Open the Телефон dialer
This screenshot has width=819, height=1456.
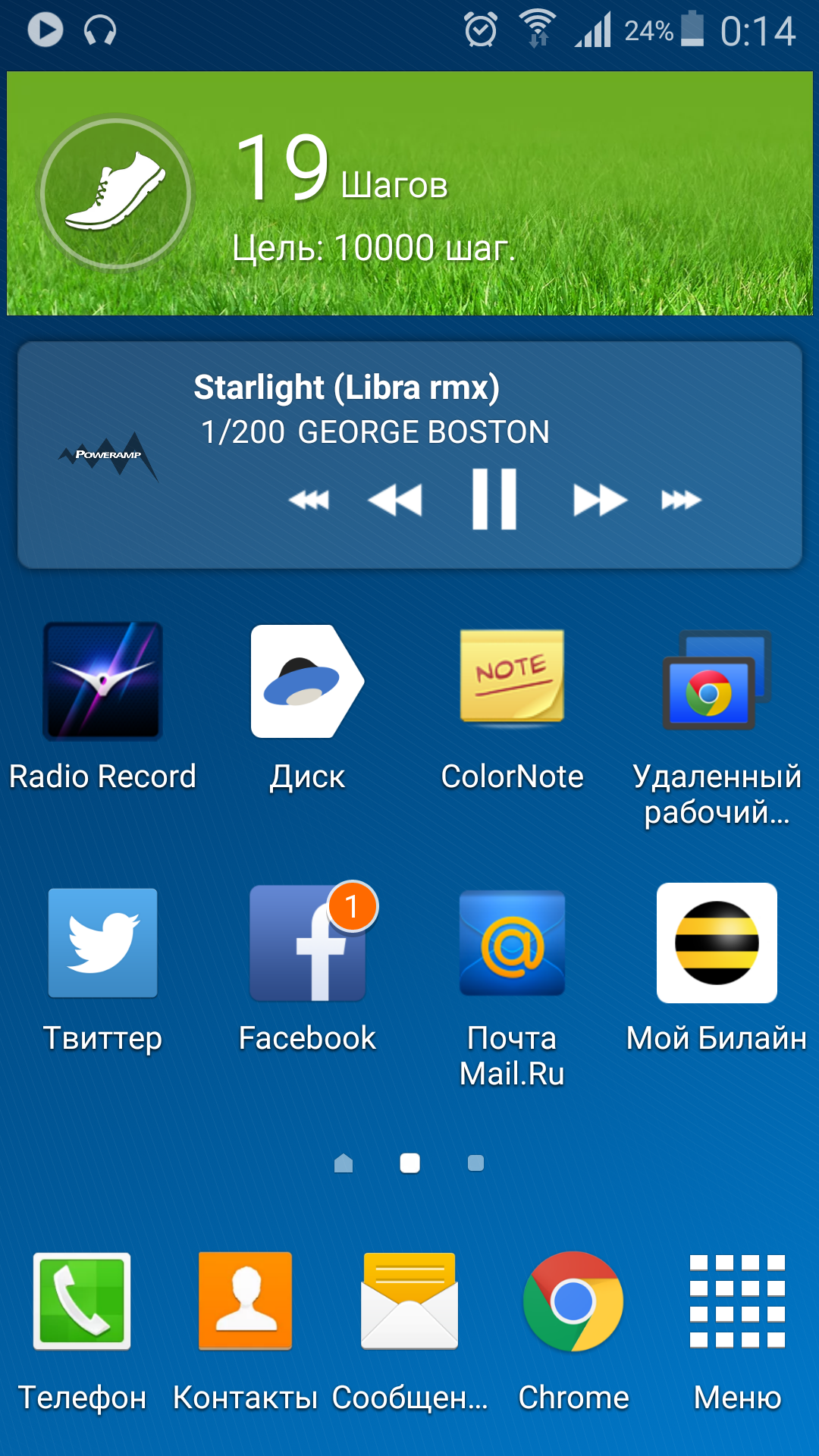82,1301
